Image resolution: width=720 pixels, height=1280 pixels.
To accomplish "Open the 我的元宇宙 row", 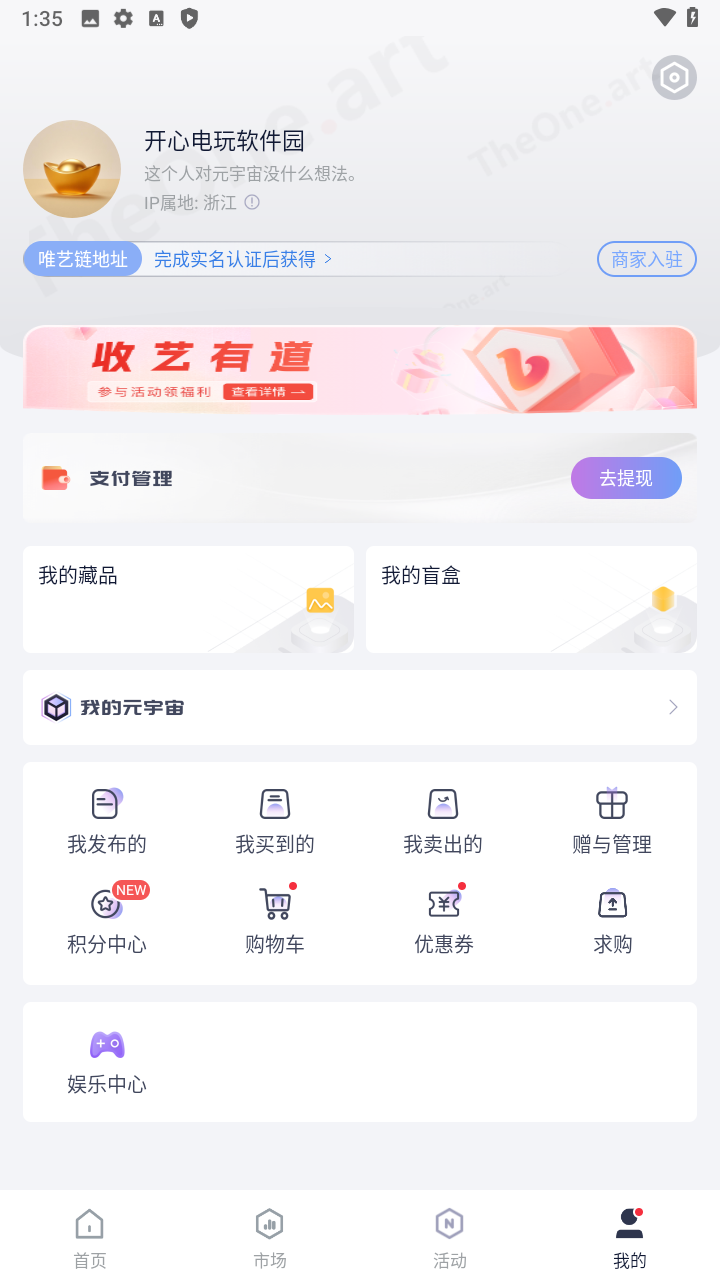I will pyautogui.click(x=360, y=707).
